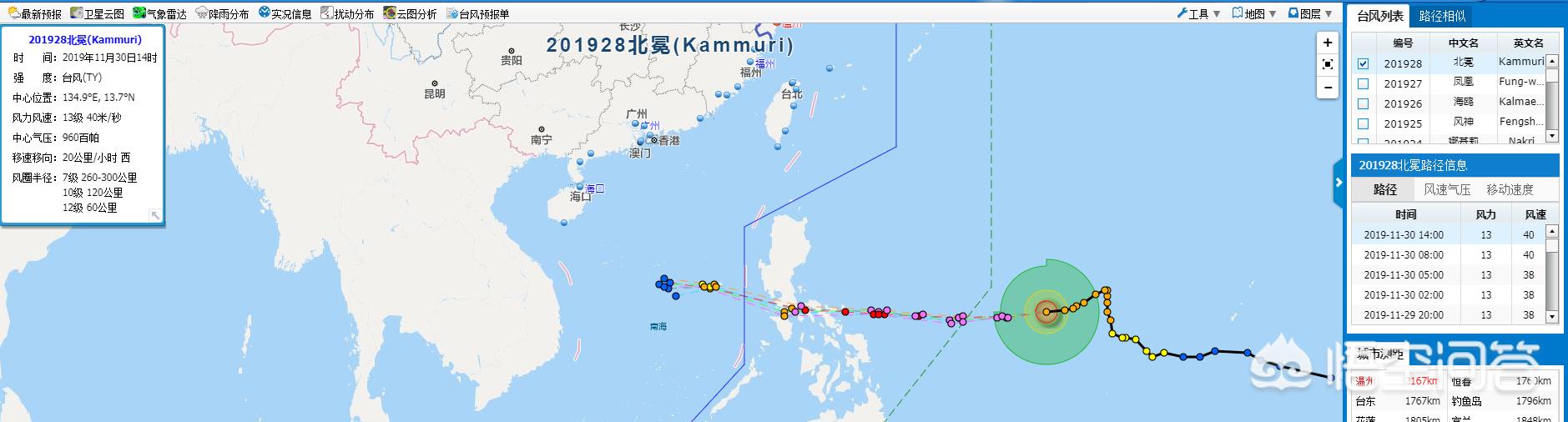The height and width of the screenshot is (422, 1568).
Task: Open 降雨分布 rainfall distribution
Action: (x=223, y=13)
